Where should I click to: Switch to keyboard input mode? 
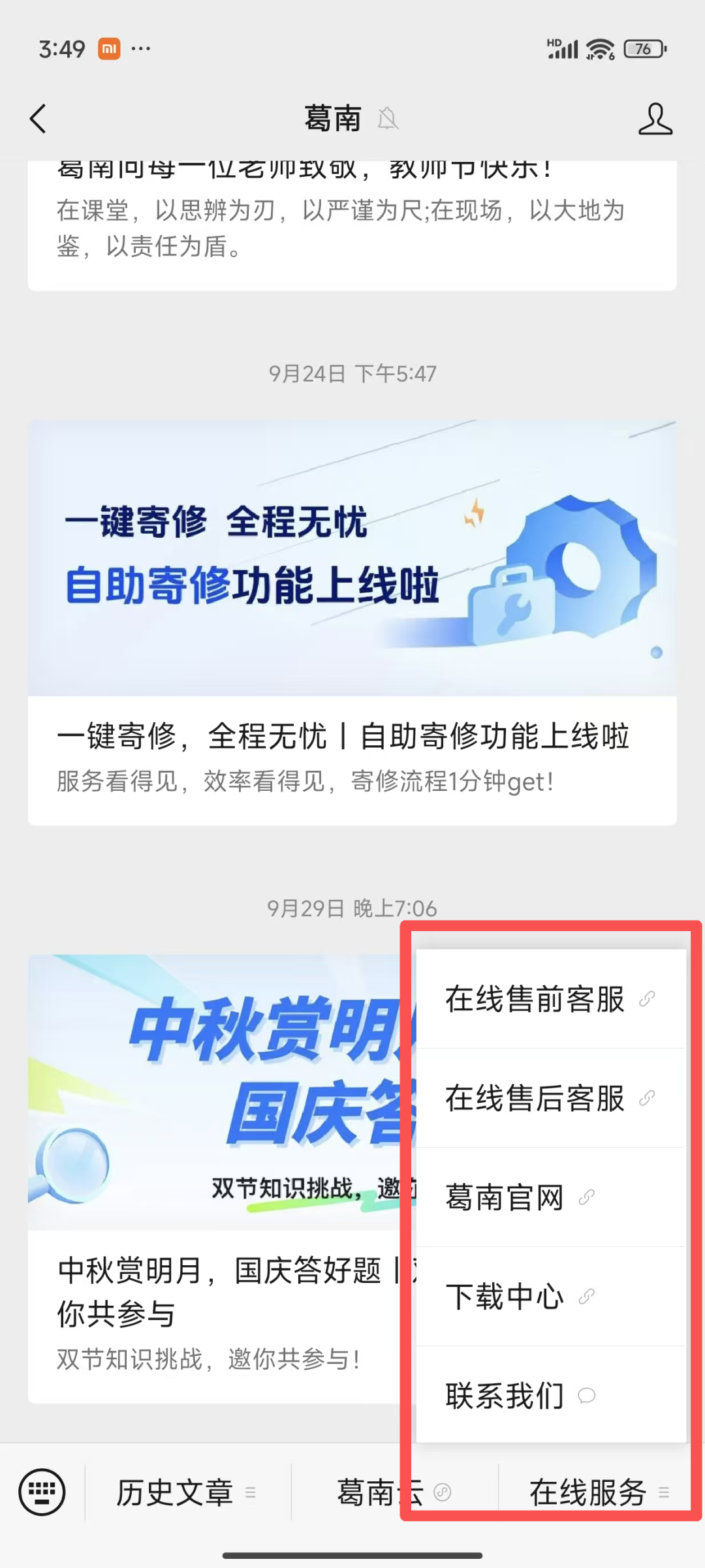42,1492
